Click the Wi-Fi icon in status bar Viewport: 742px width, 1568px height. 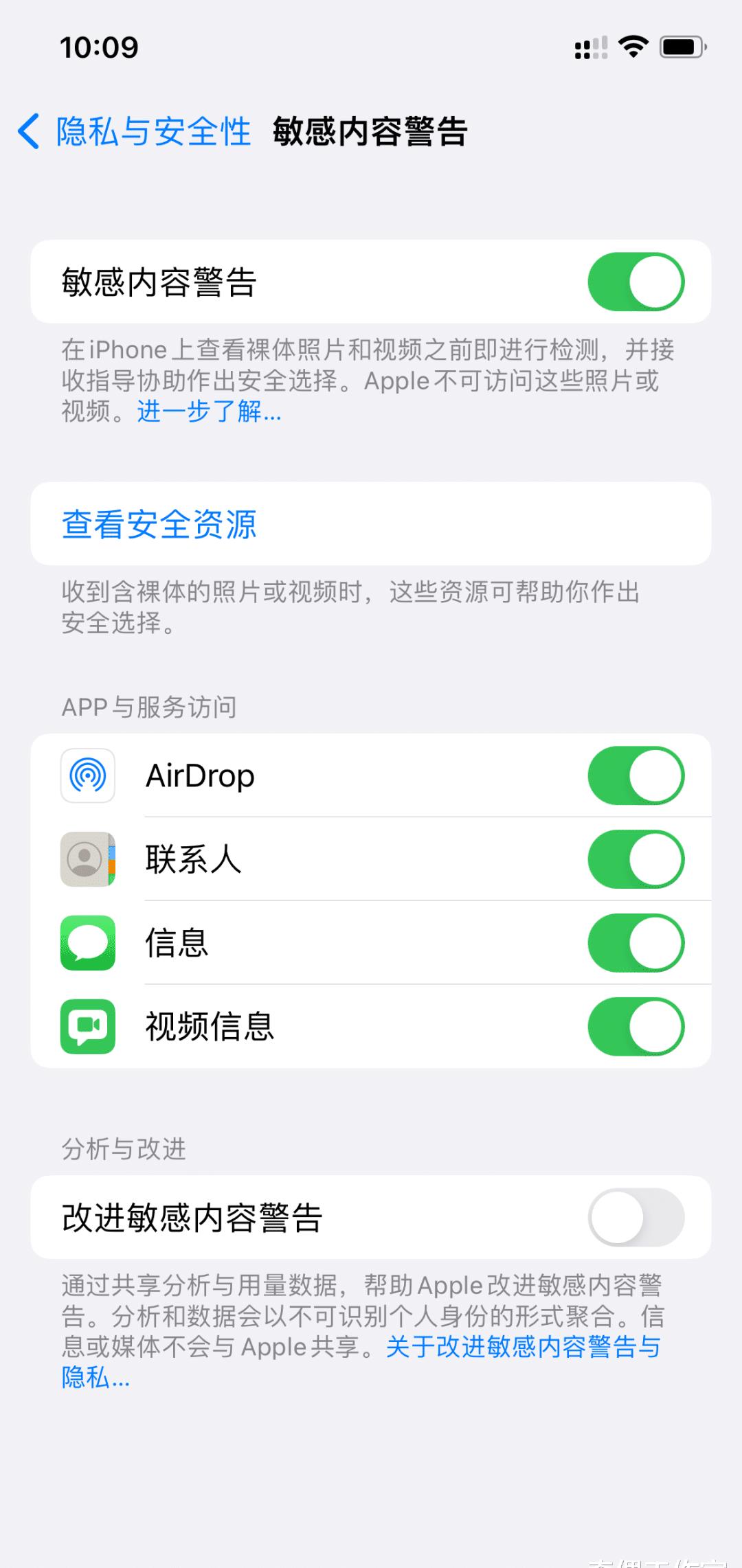[632, 46]
